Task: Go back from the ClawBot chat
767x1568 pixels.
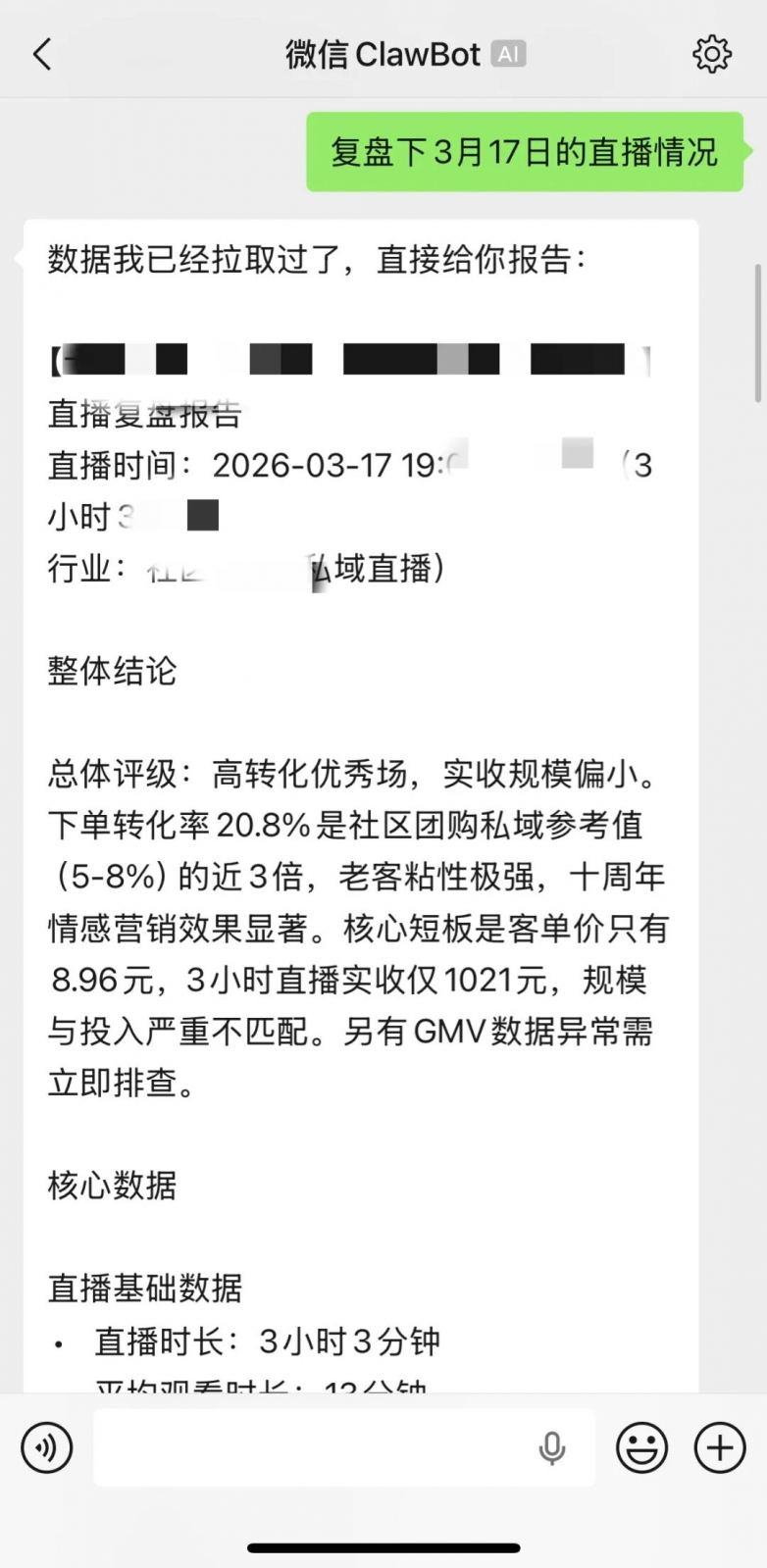Action: tap(42, 54)
